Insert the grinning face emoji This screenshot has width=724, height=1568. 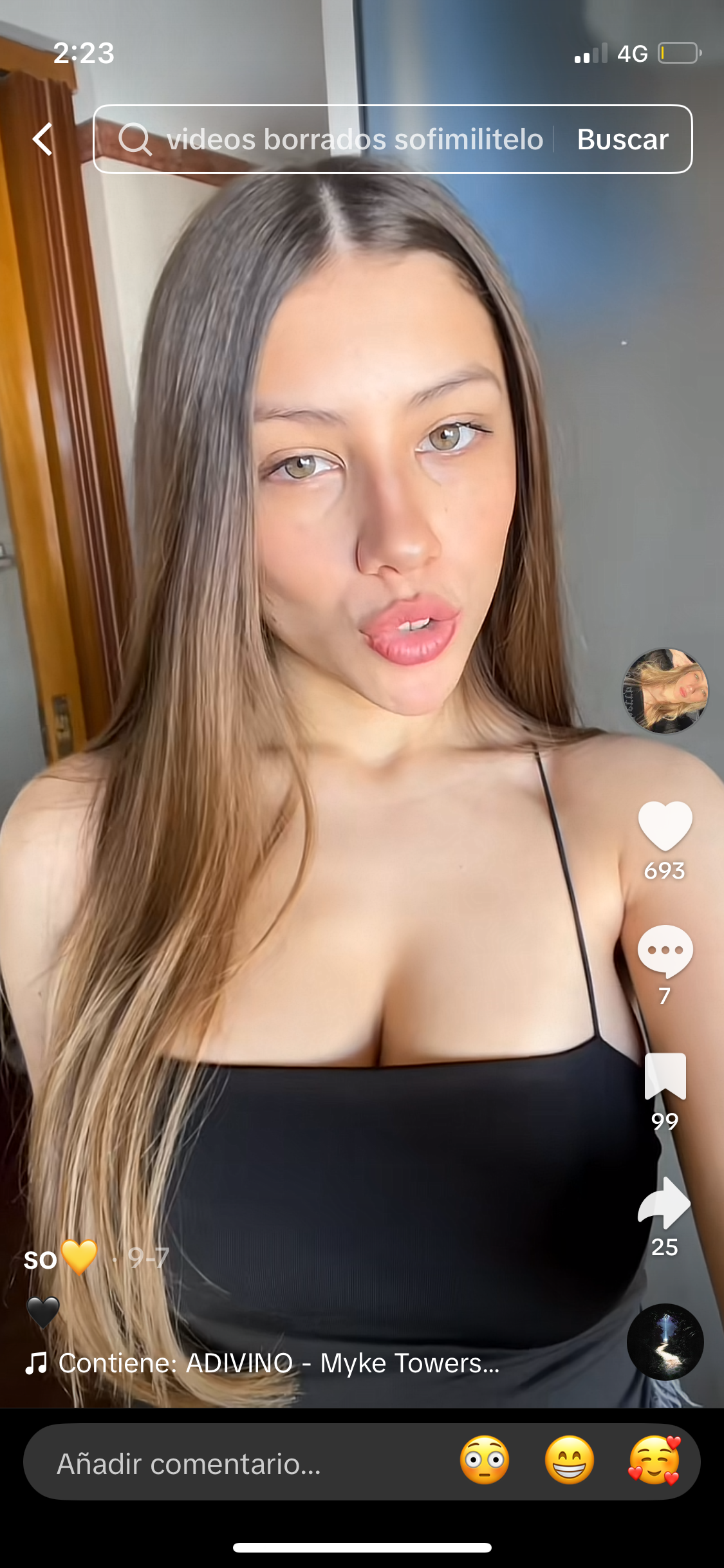[x=570, y=1461]
